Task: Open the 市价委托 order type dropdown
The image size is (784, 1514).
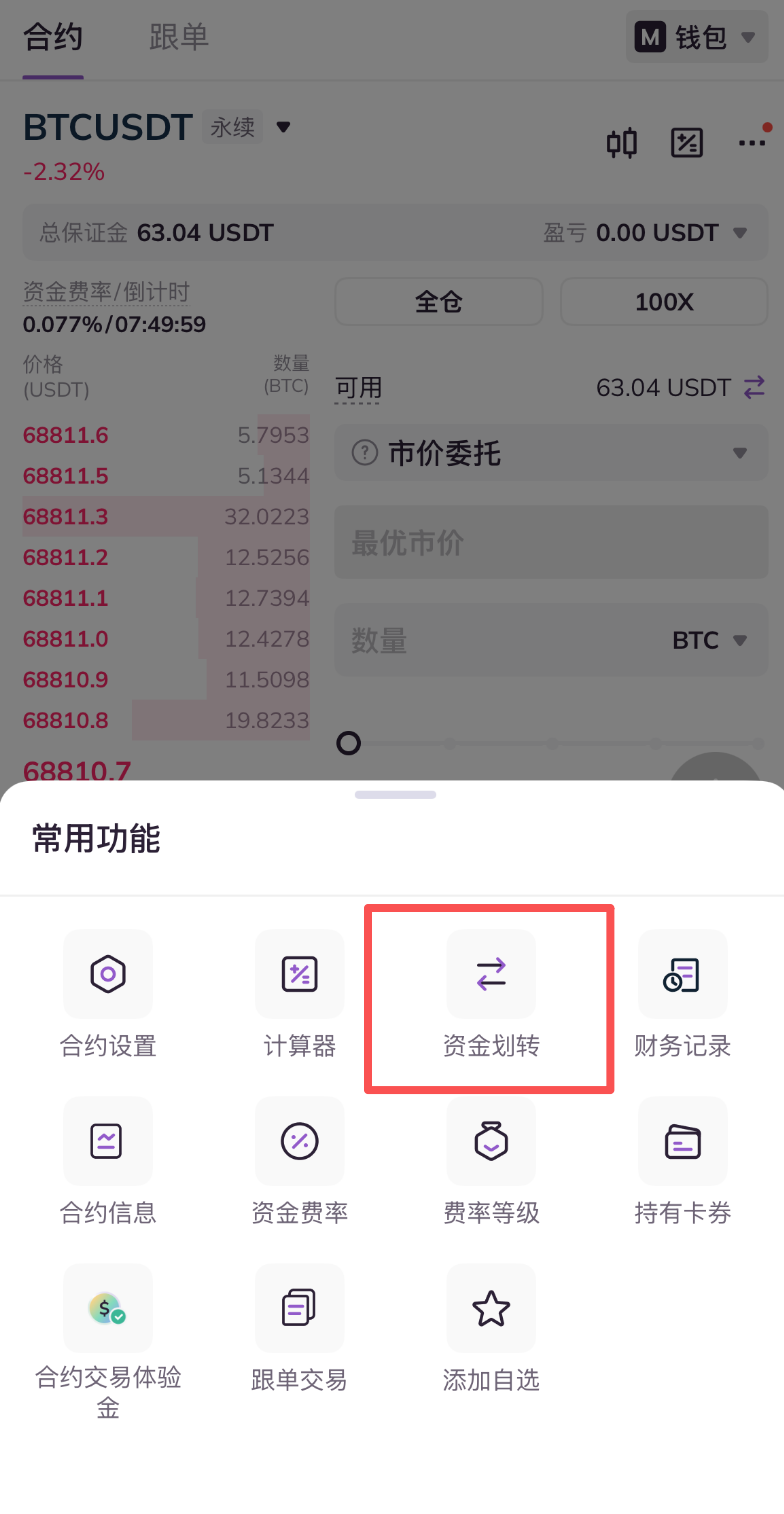Action: click(x=551, y=454)
